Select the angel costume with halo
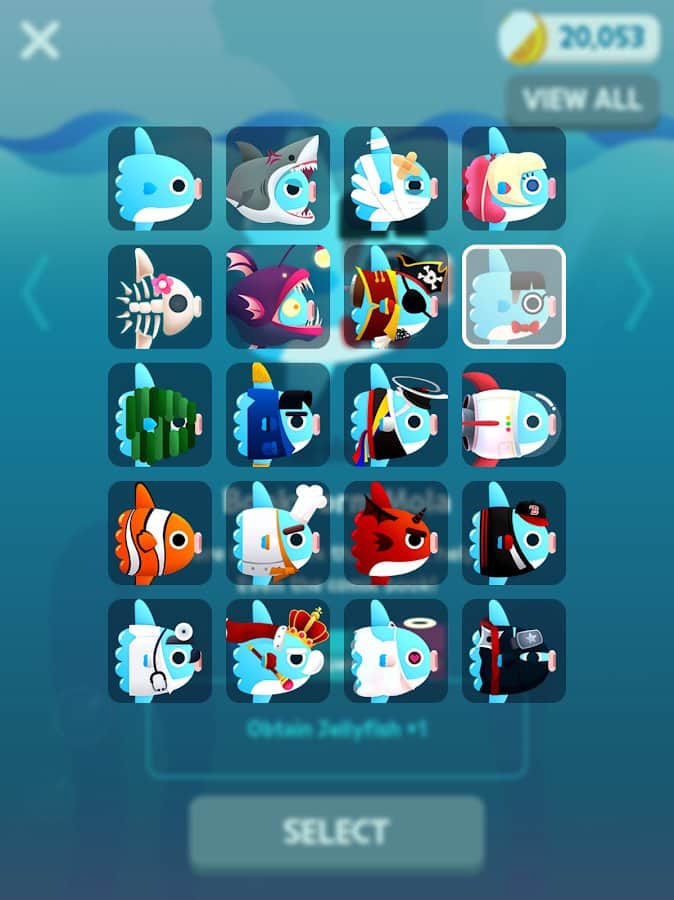The width and height of the screenshot is (674, 900). [396, 650]
